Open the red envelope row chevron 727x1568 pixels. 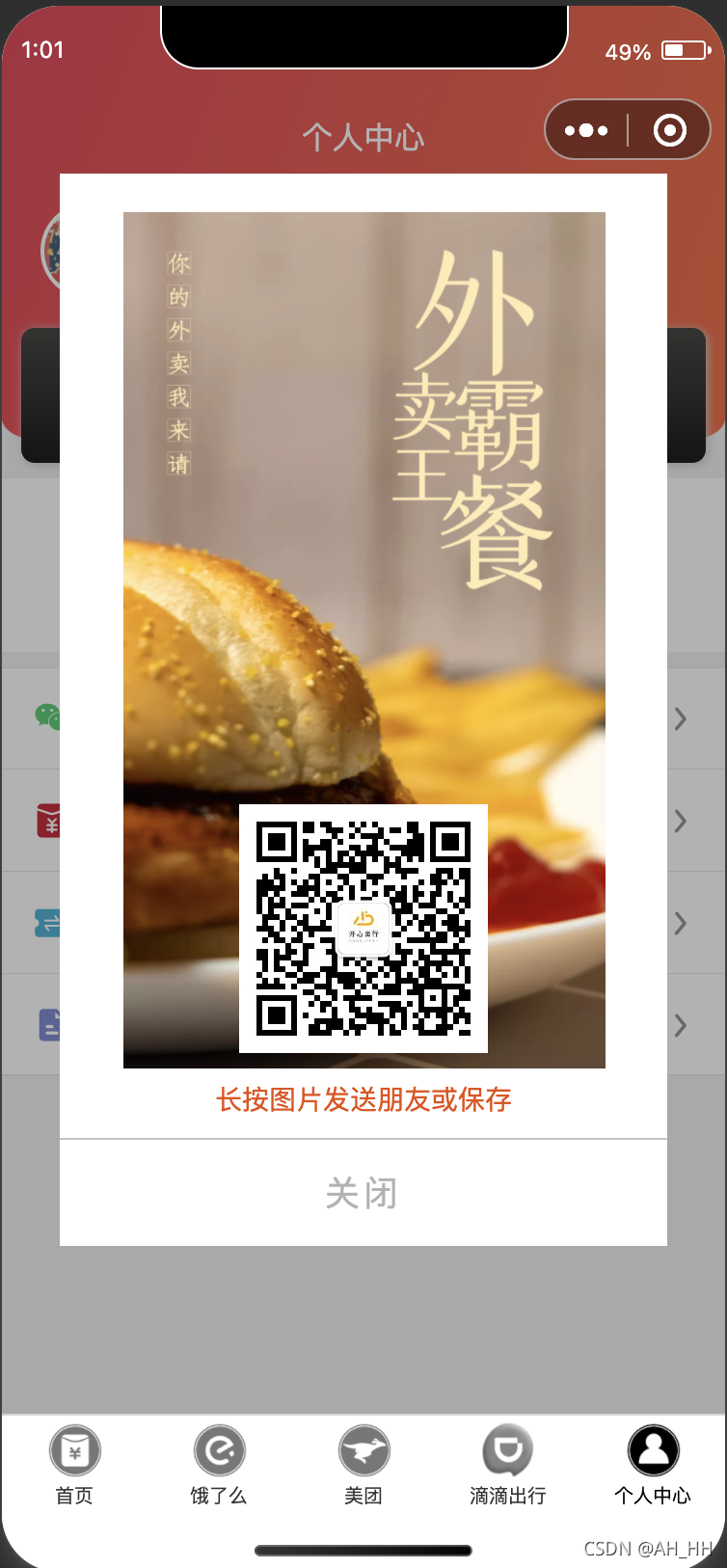pyautogui.click(x=680, y=821)
